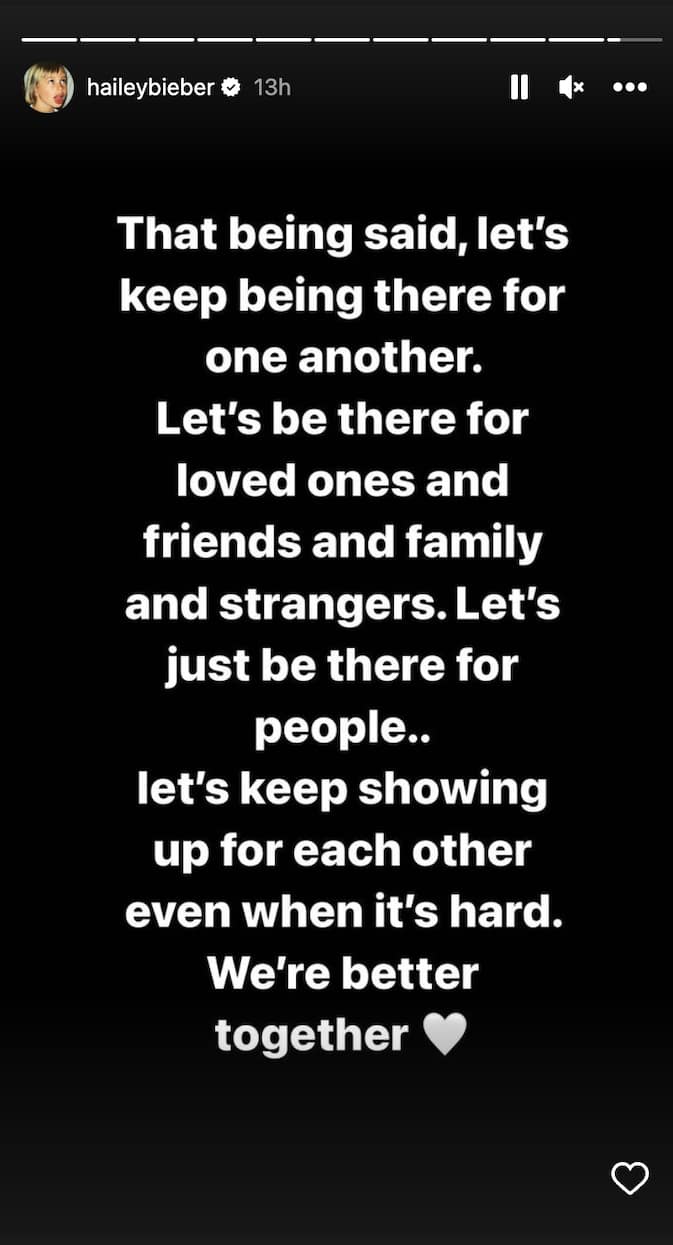
Task: Open haileybieber's profile picture
Action: [x=48, y=88]
